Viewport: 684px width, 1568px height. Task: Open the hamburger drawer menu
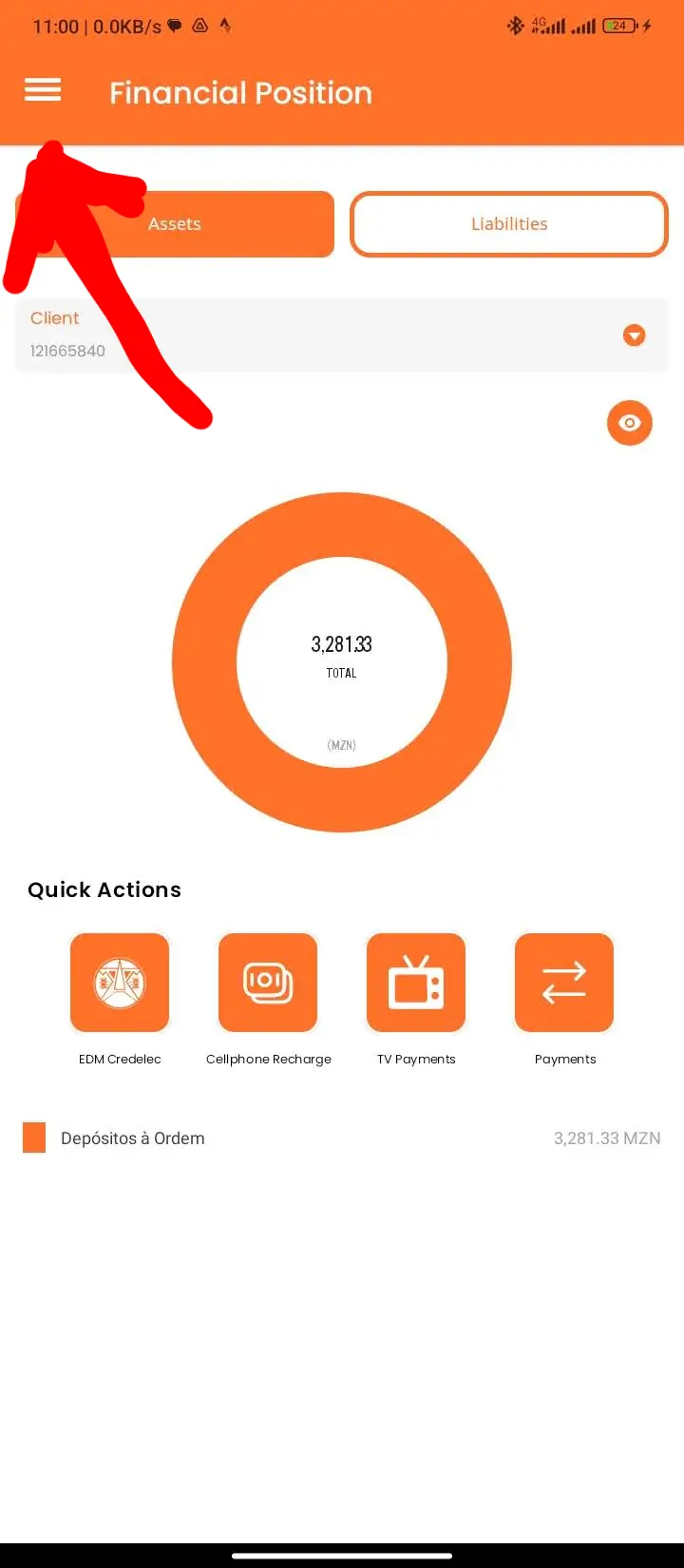pyautogui.click(x=43, y=90)
